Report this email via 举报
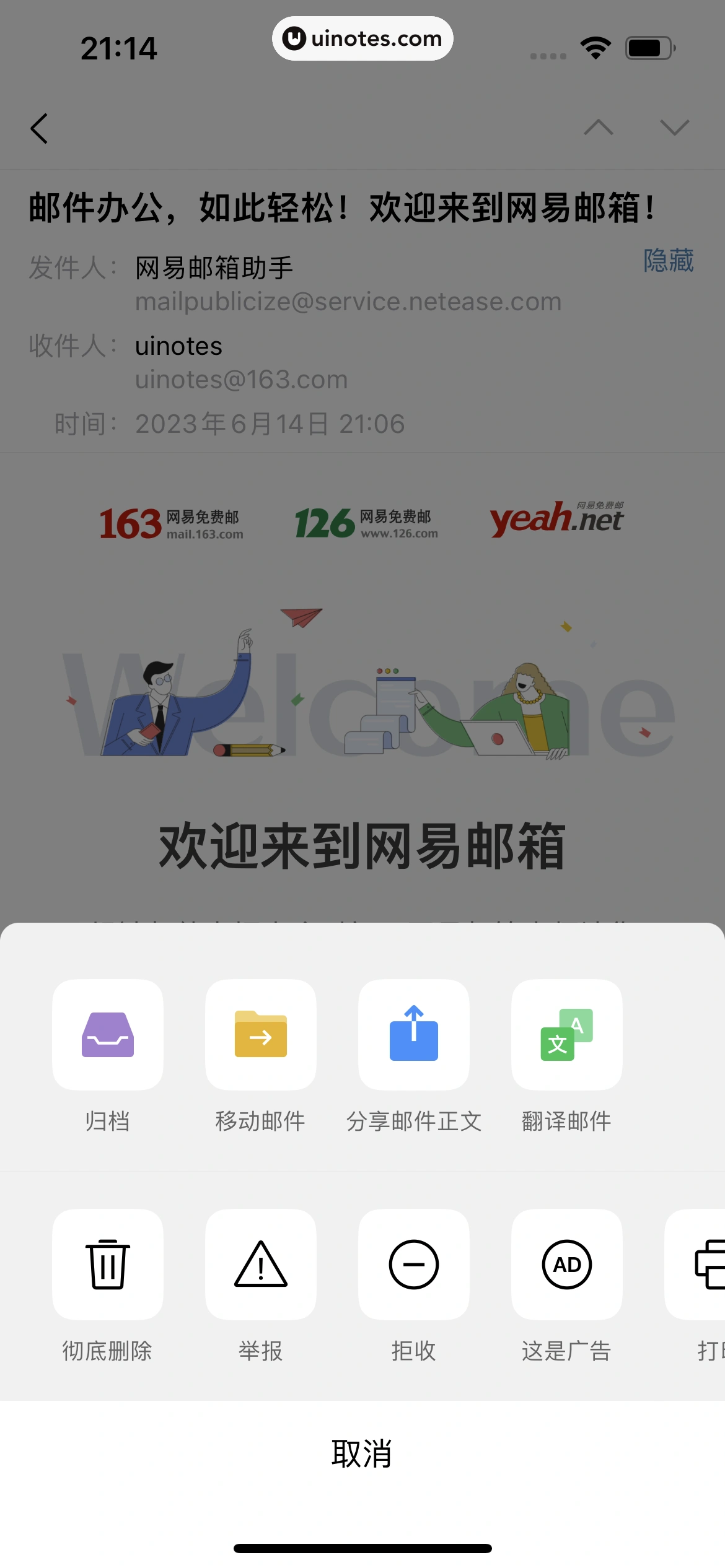The image size is (725, 1568). [261, 1265]
